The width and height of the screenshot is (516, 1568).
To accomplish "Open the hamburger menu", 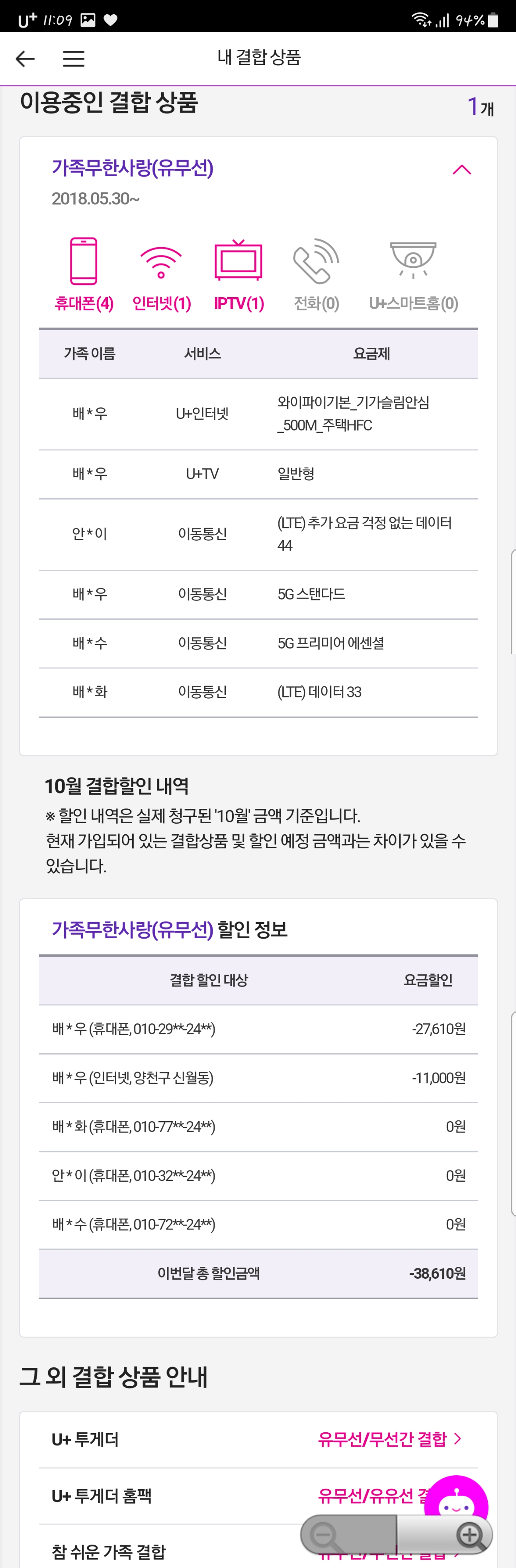I will click(74, 58).
